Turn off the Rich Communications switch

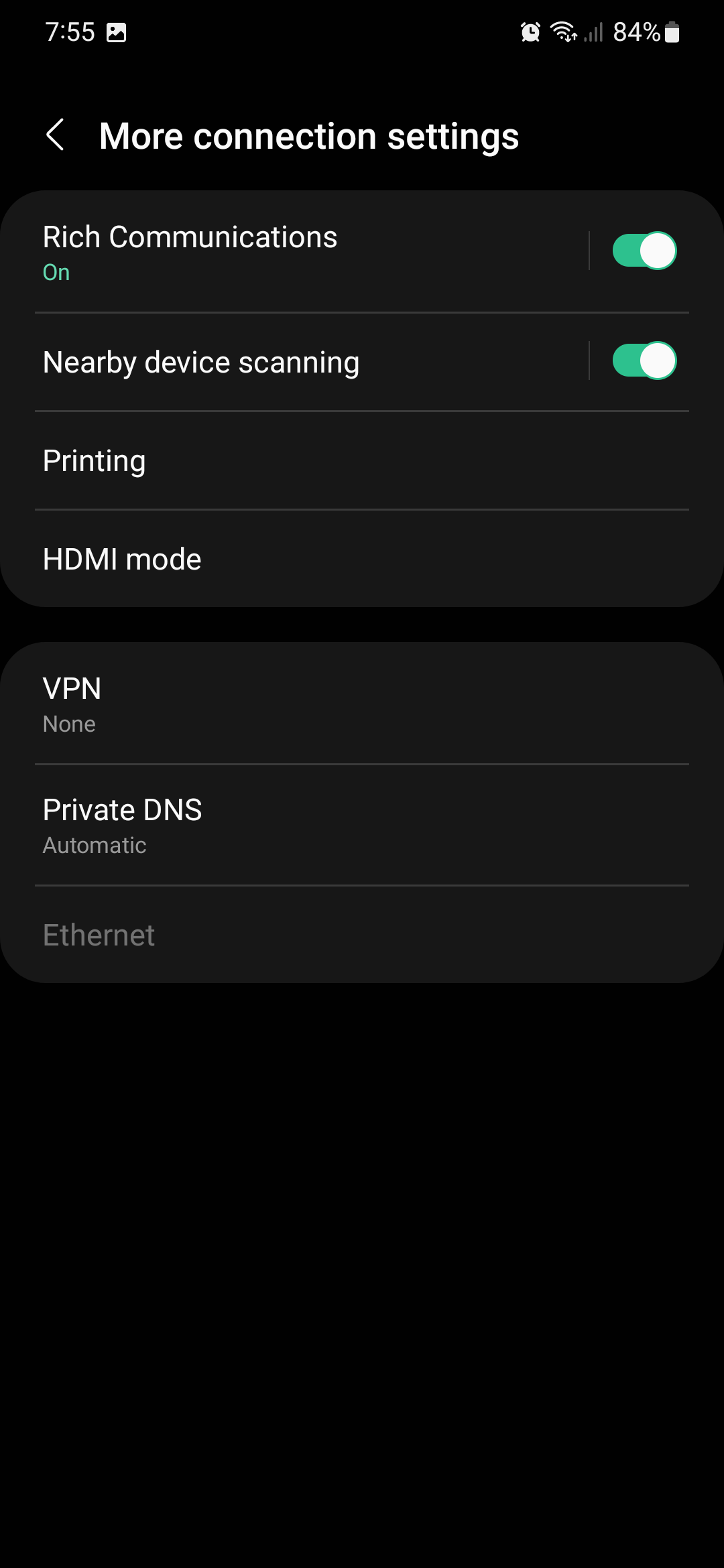point(644,251)
